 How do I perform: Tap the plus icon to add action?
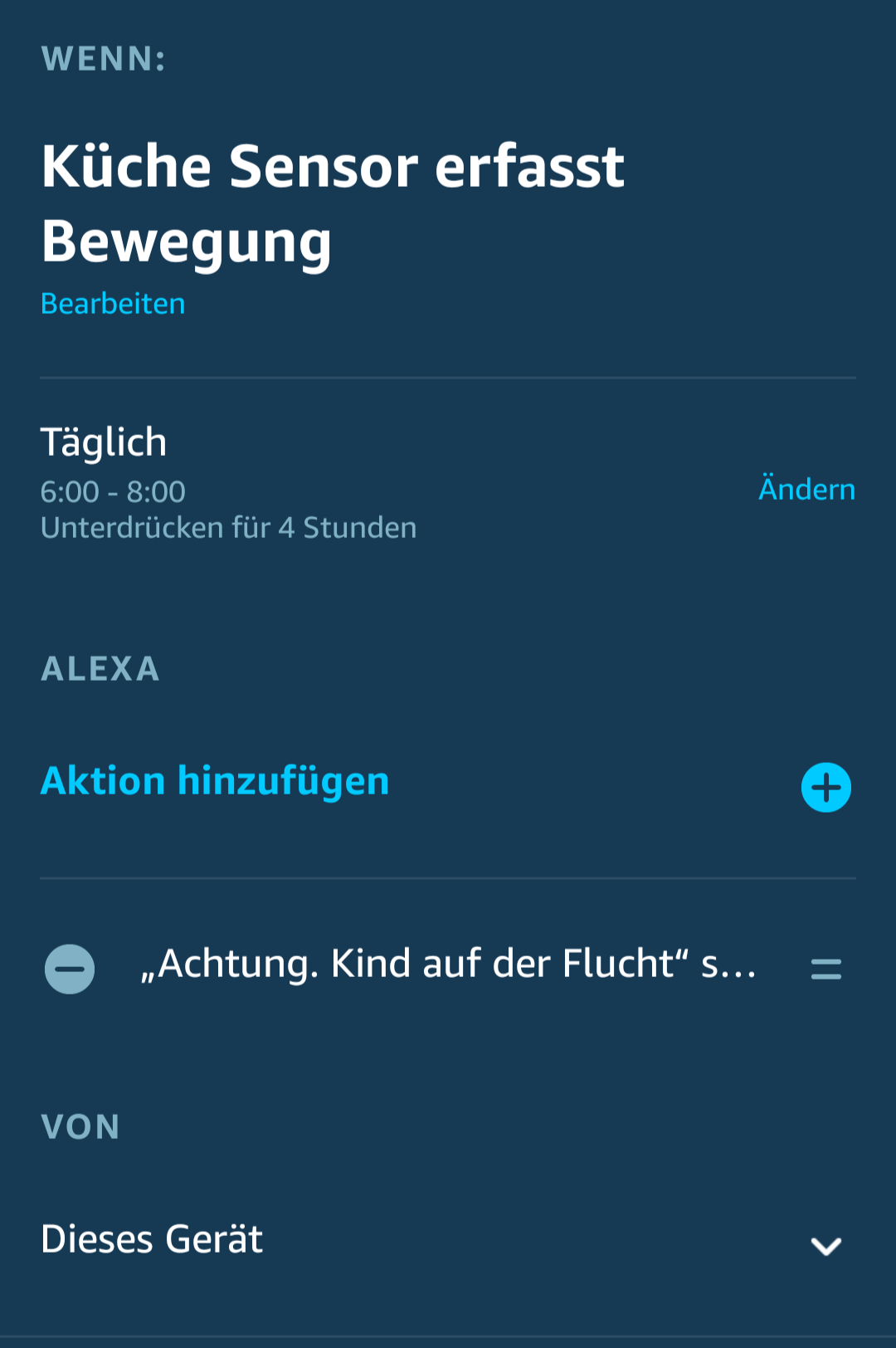coord(825,787)
